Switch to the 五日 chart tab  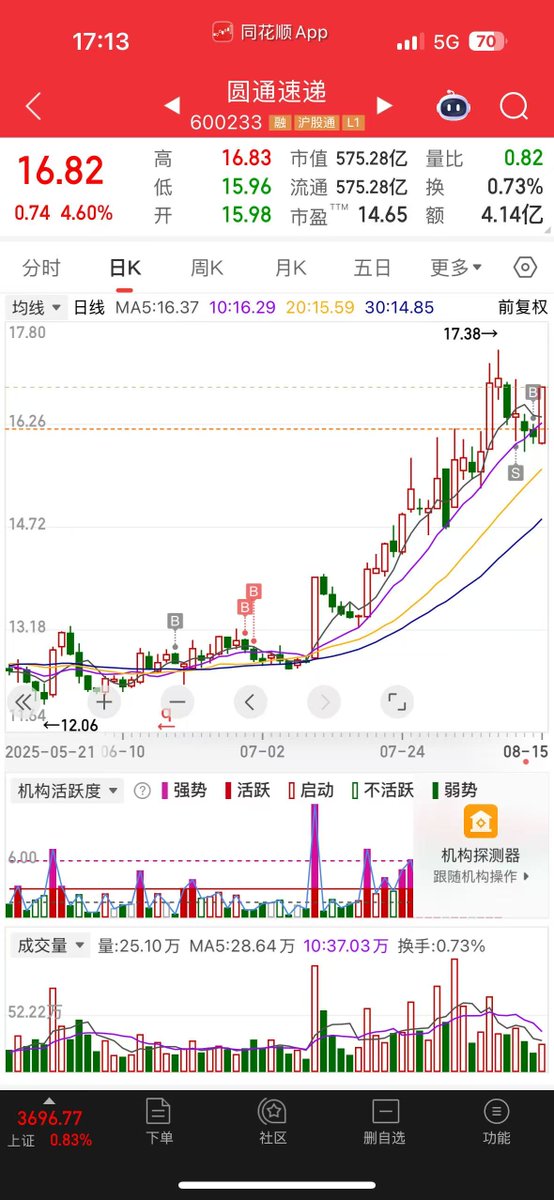click(x=372, y=268)
